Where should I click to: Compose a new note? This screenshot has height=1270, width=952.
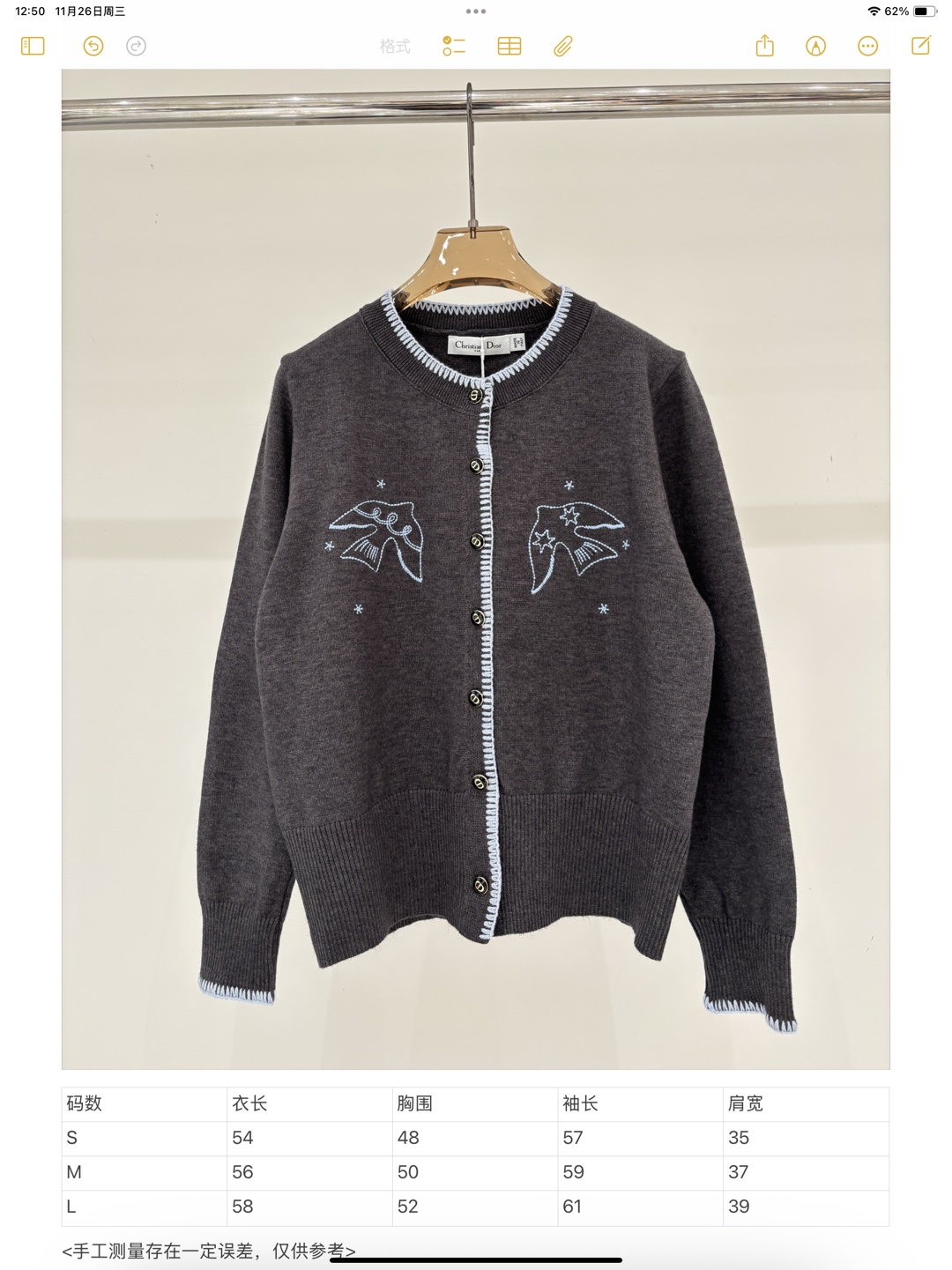click(x=921, y=46)
